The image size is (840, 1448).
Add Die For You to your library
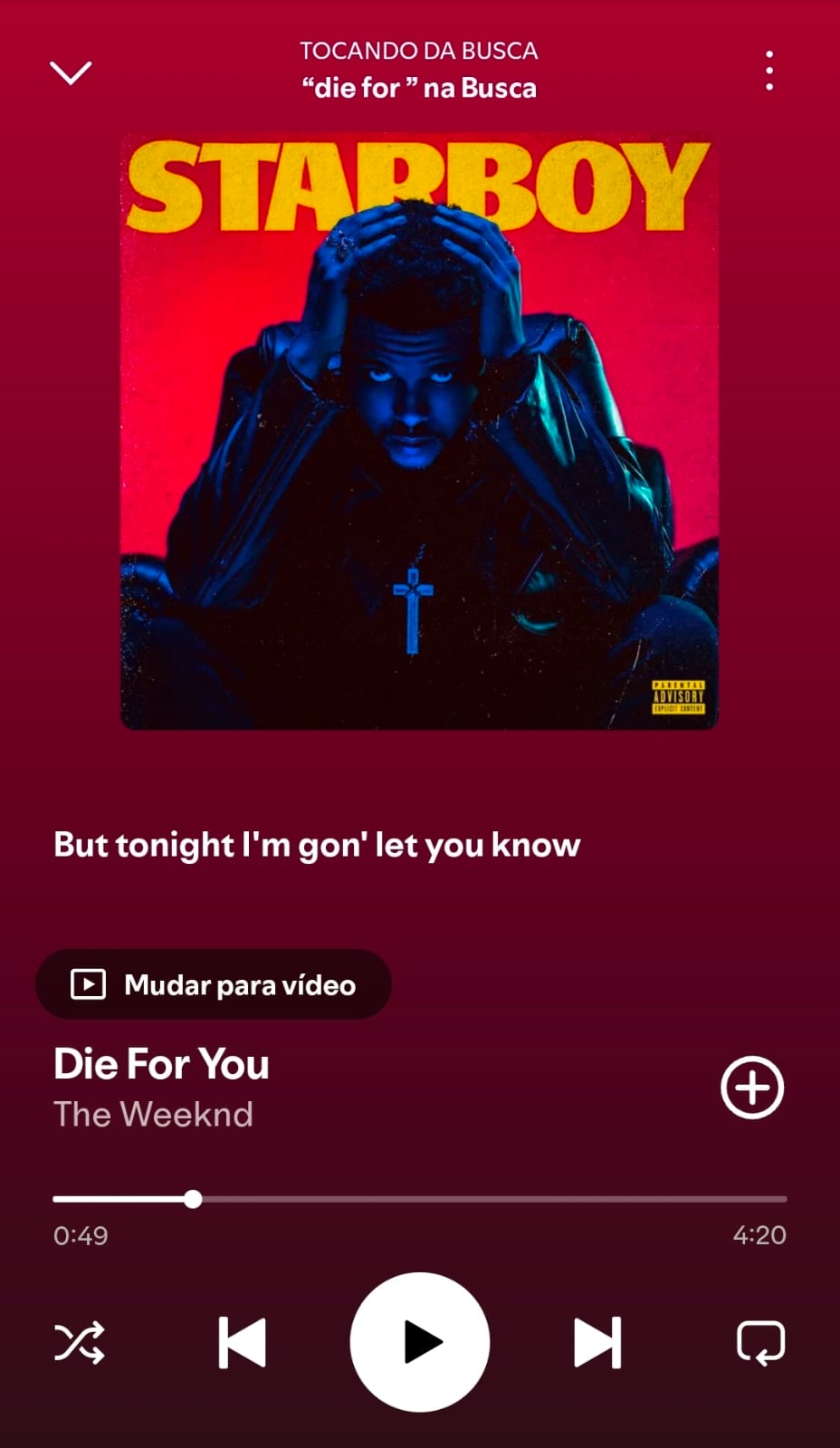751,1088
